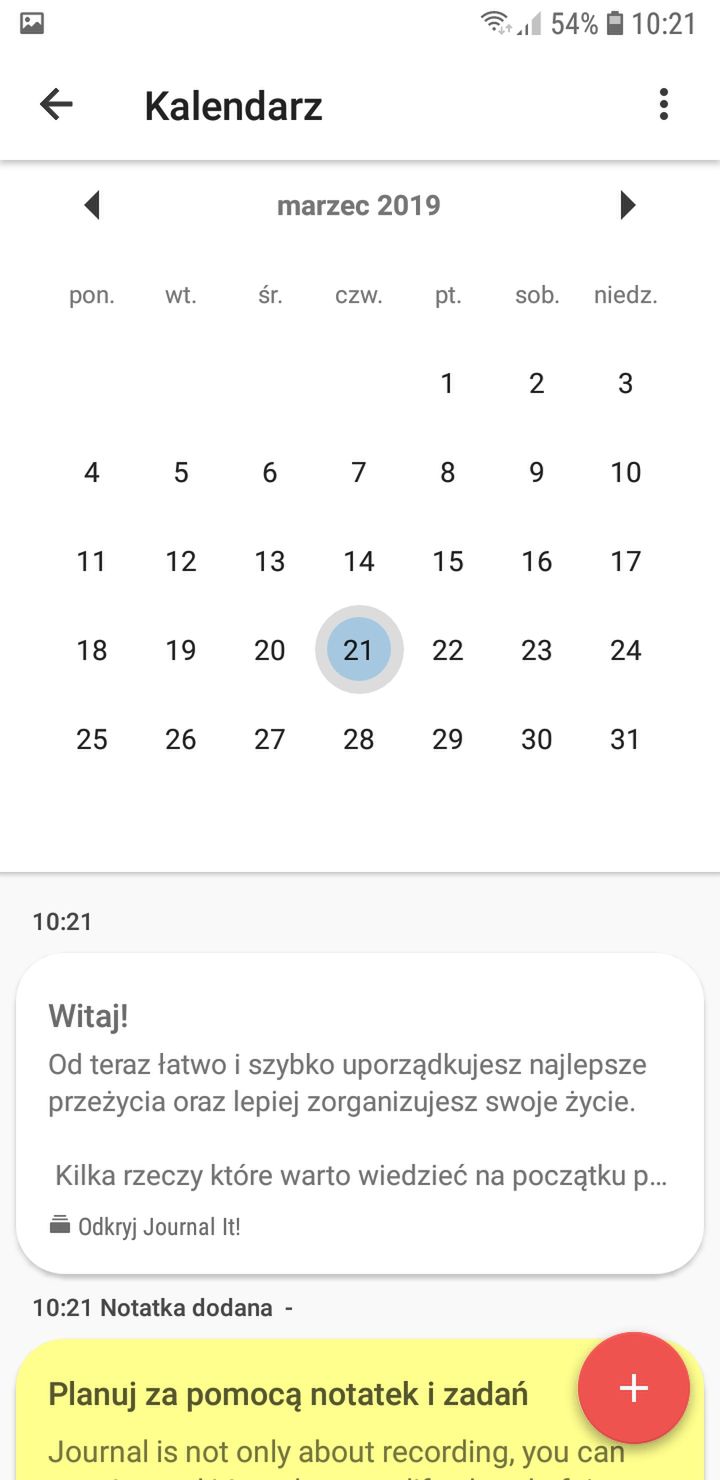Go back from the Kalendarz screen
720x1480 pixels.
(x=56, y=105)
